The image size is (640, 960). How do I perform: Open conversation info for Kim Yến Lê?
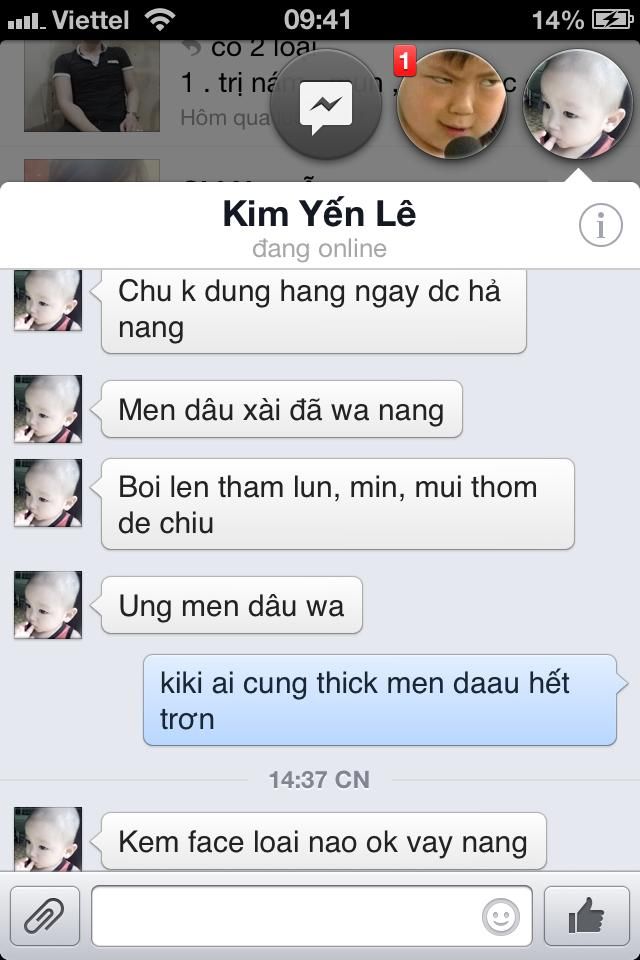600,227
